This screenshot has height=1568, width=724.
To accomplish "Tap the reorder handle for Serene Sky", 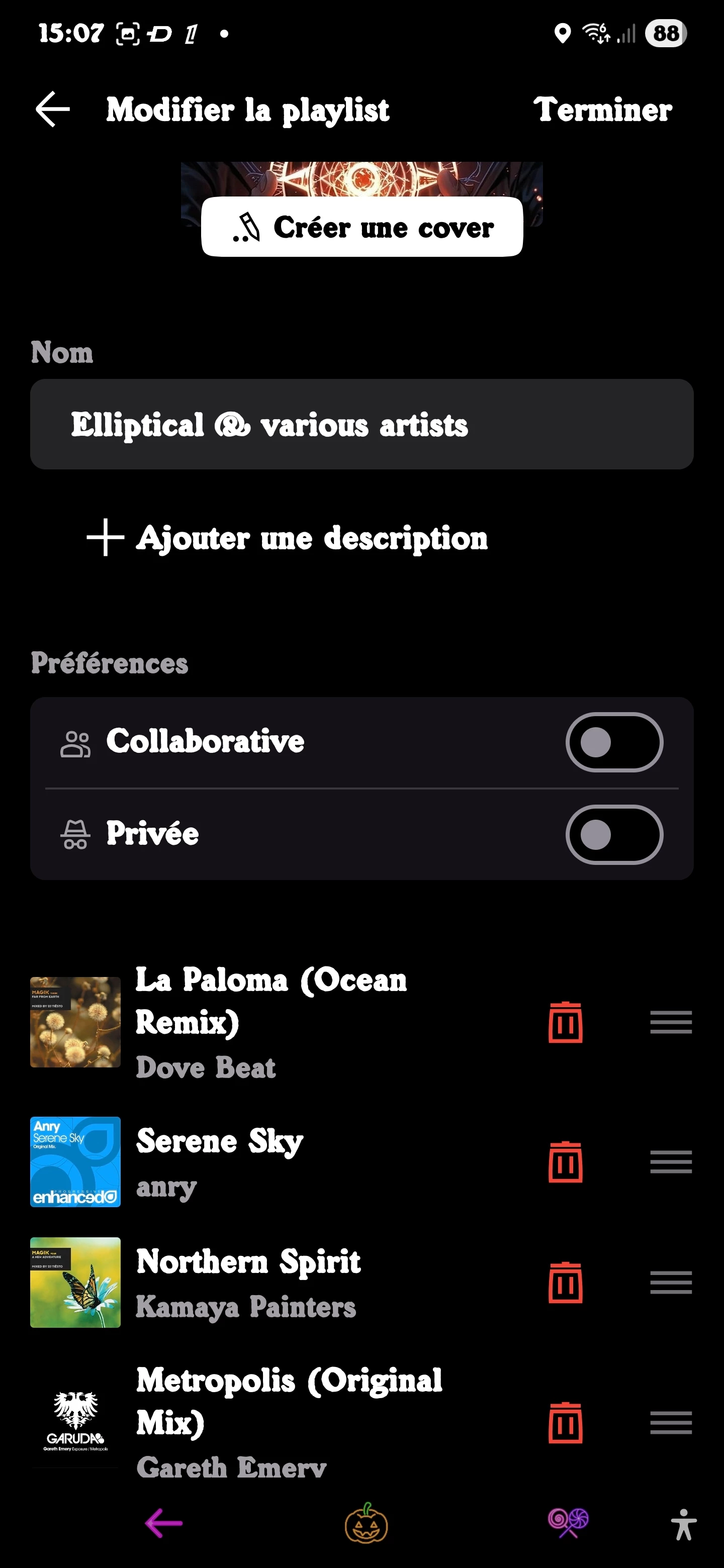I will 670,1162.
